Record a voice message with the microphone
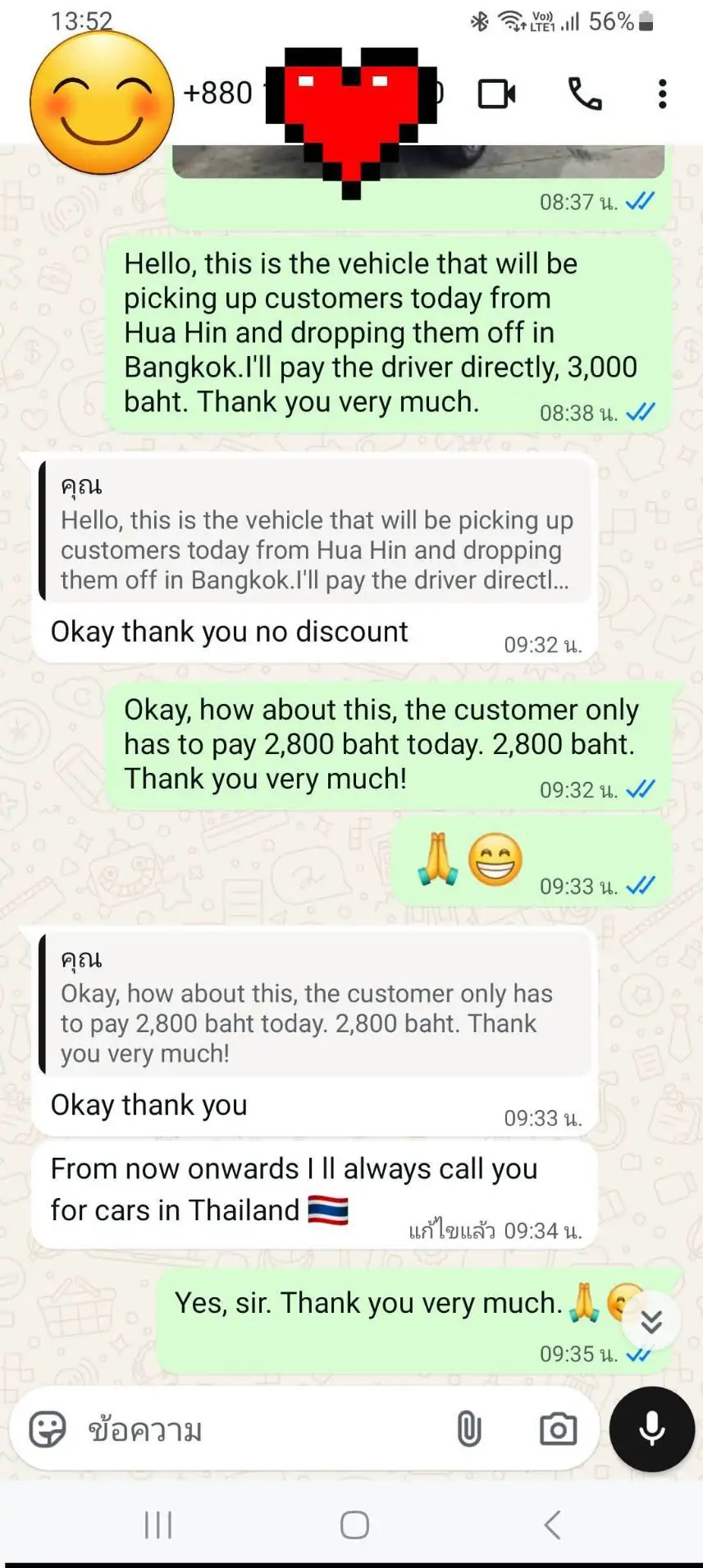 pyautogui.click(x=651, y=1429)
